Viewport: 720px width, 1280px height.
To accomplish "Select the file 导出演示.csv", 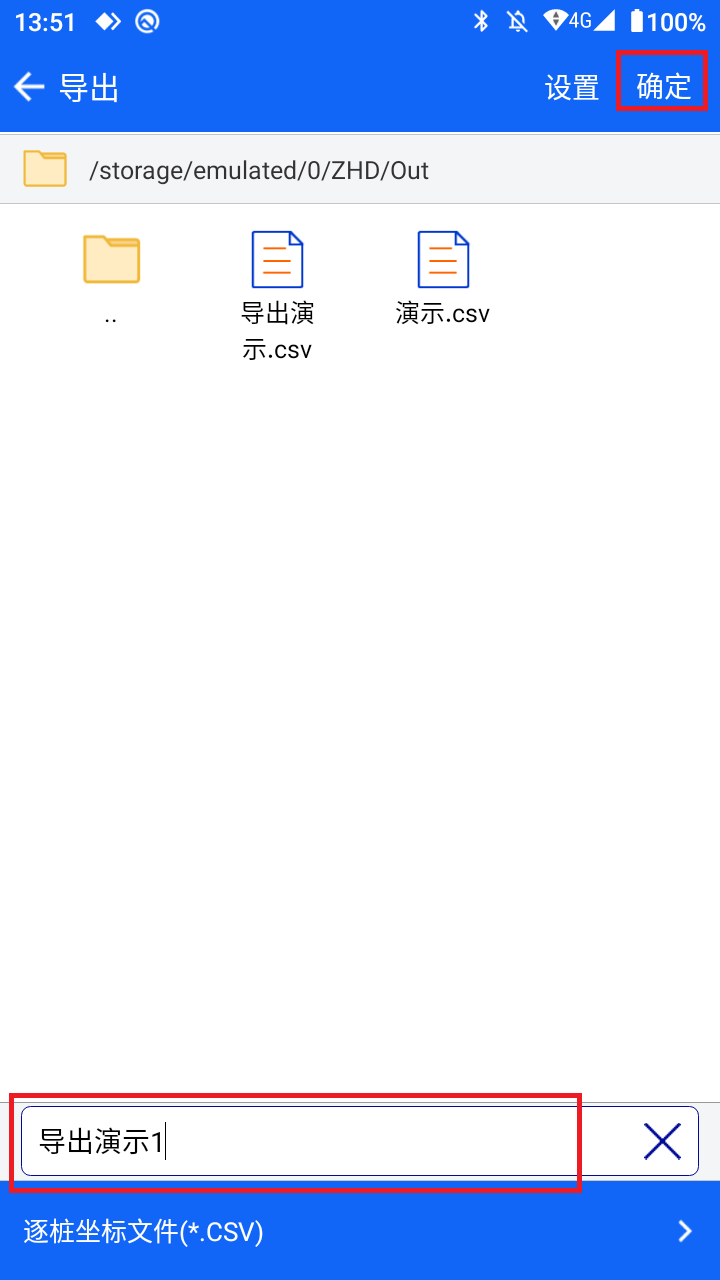I will click(x=277, y=295).
